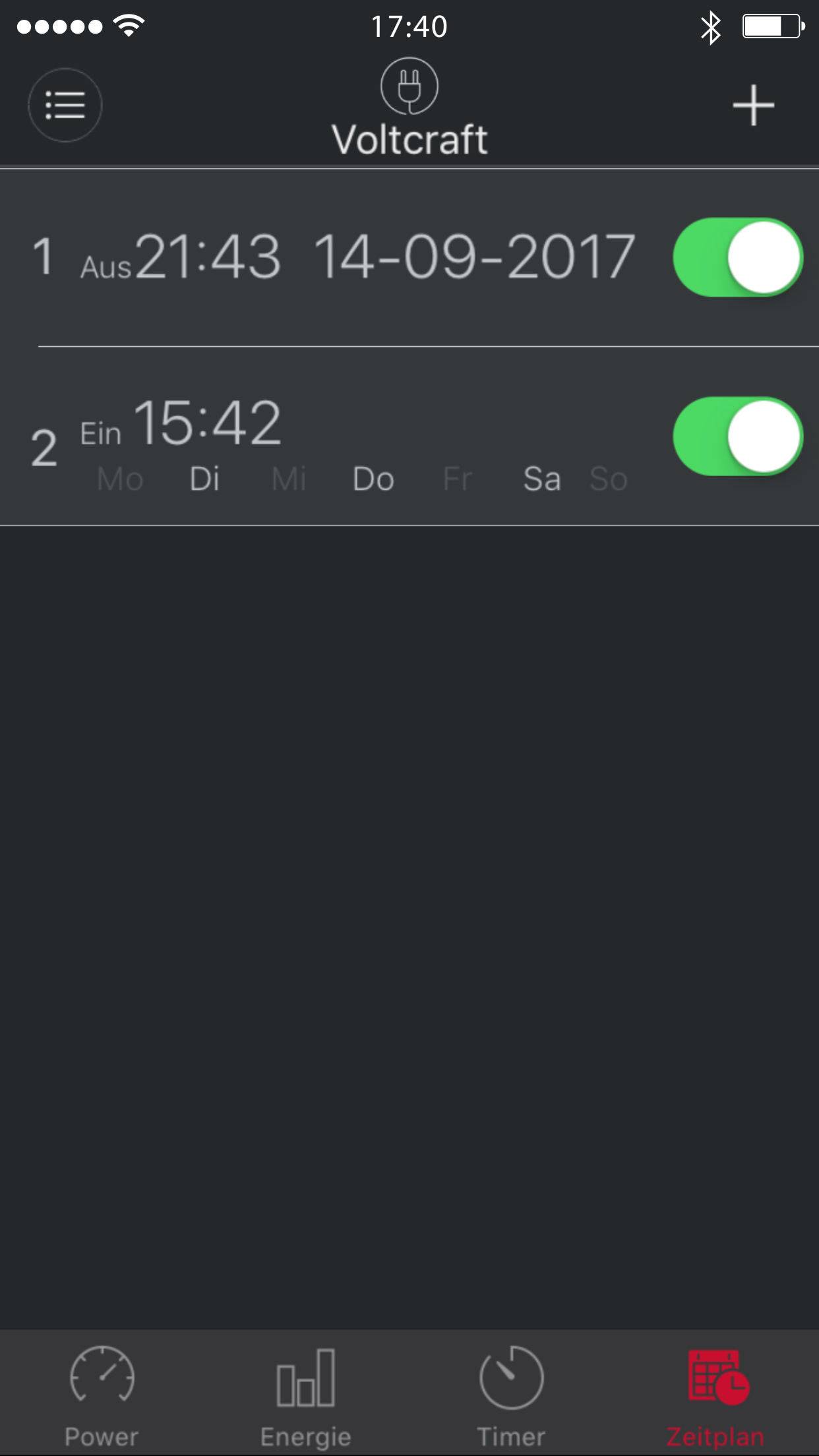The image size is (819, 1456).
Task: Unselect Saturday on schedule 2
Action: [542, 479]
